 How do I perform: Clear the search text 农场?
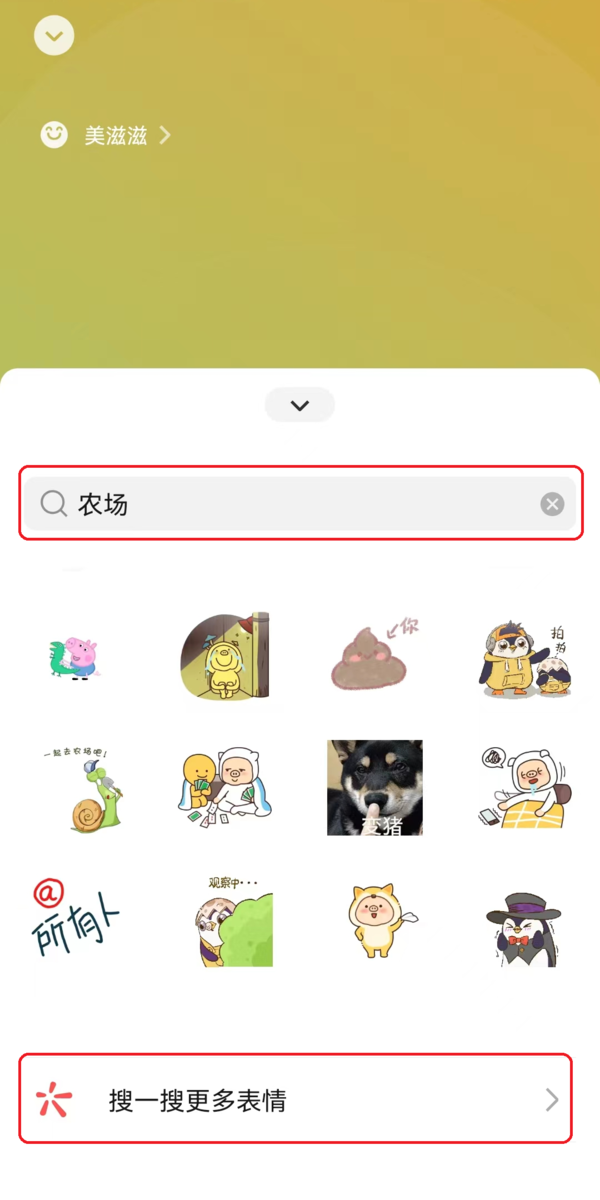(x=552, y=504)
